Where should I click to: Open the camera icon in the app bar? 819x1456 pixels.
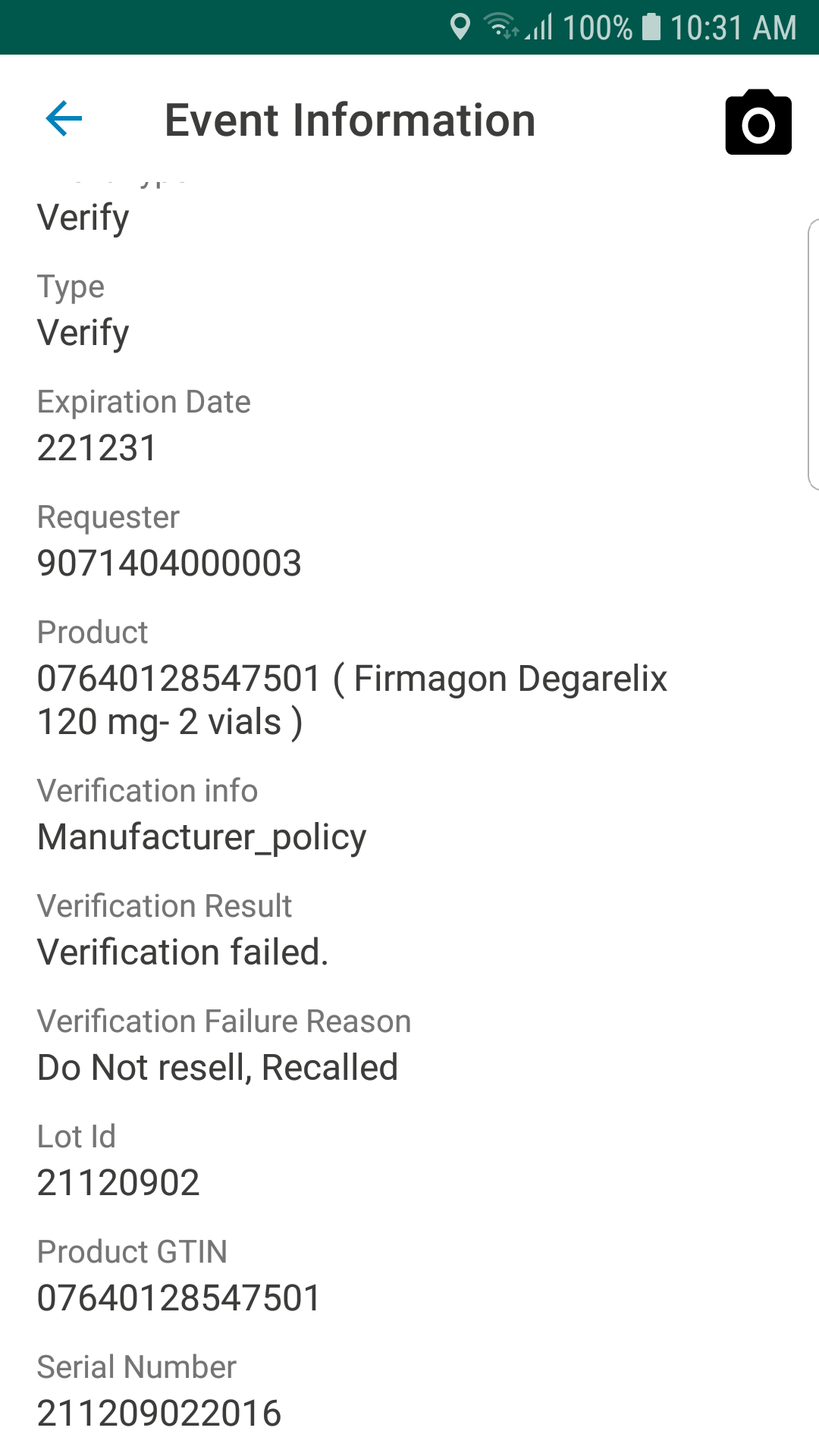click(x=758, y=122)
